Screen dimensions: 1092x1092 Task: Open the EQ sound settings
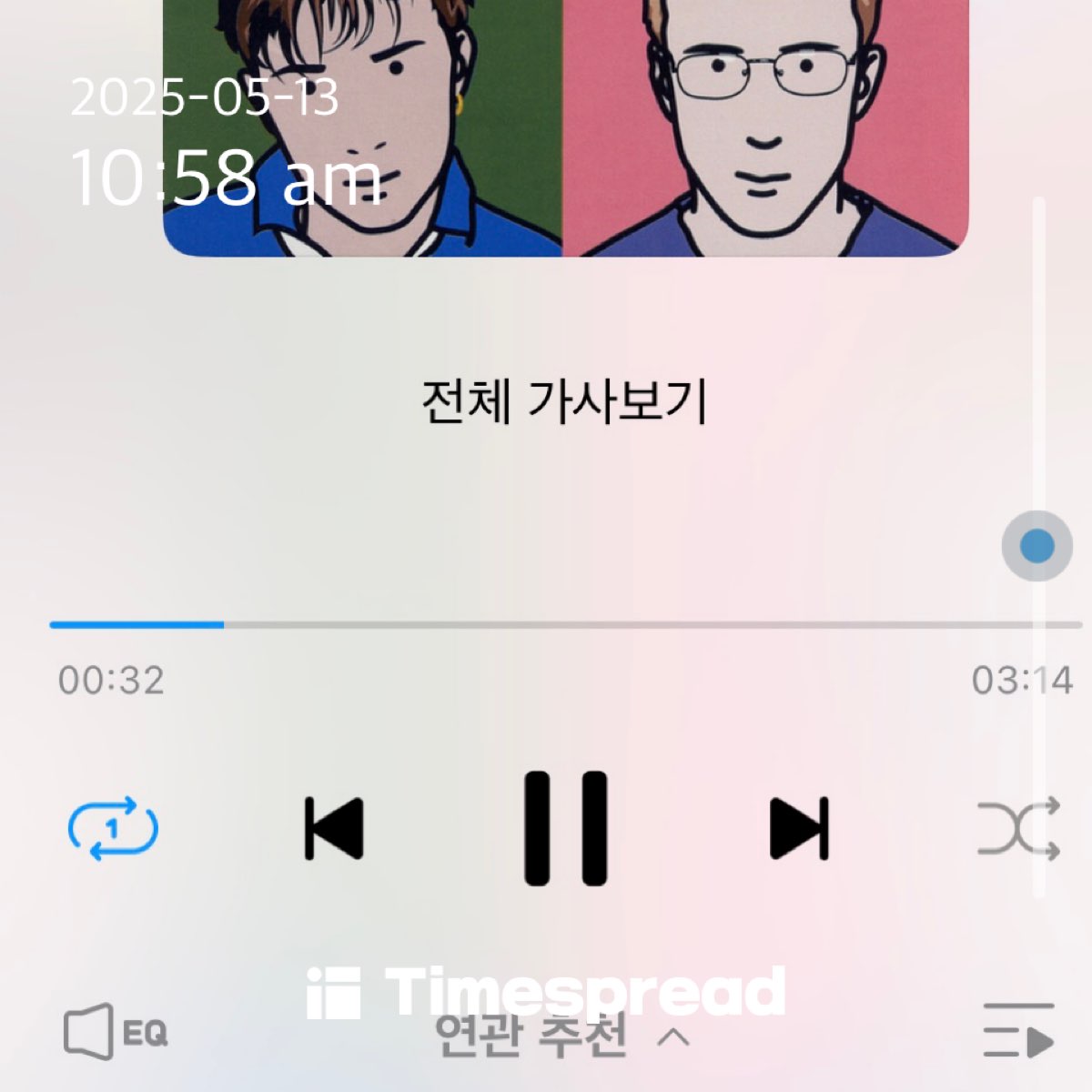[x=115, y=1031]
